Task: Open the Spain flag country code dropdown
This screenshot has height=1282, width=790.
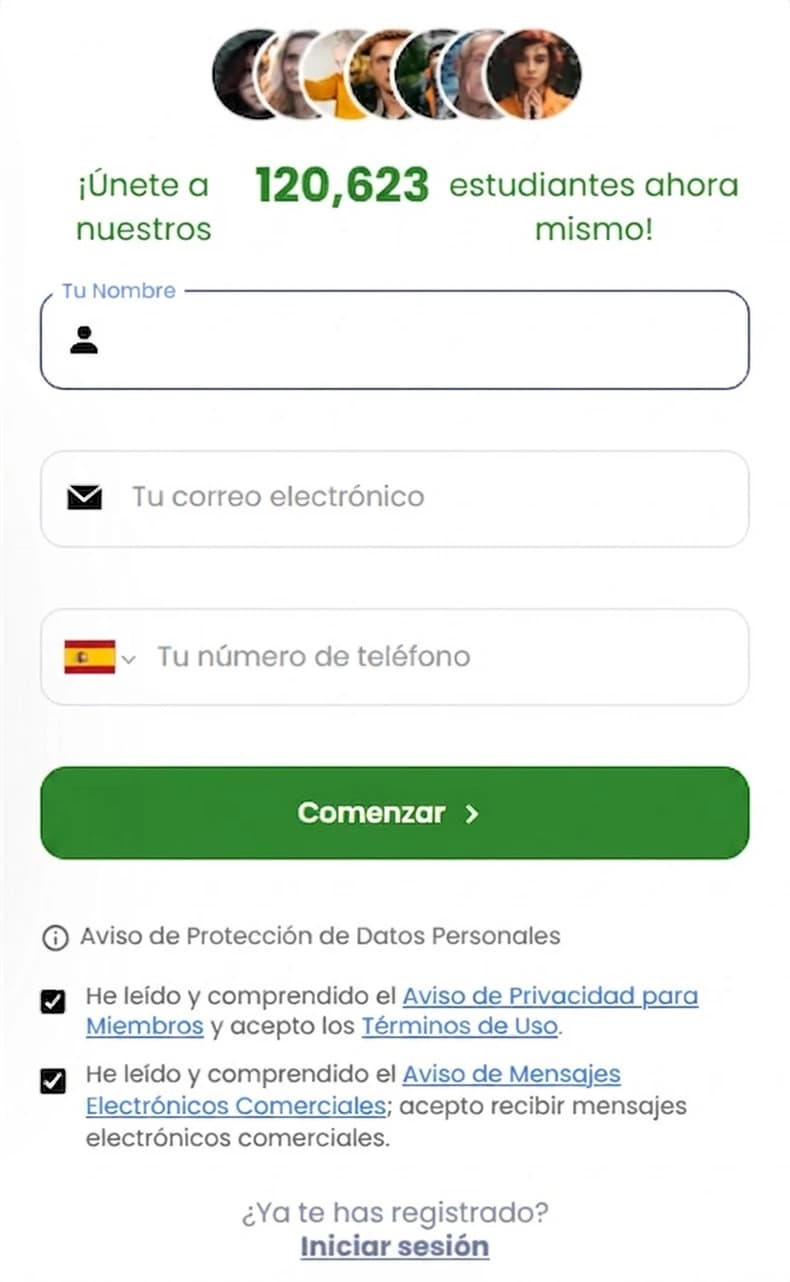Action: pos(99,657)
